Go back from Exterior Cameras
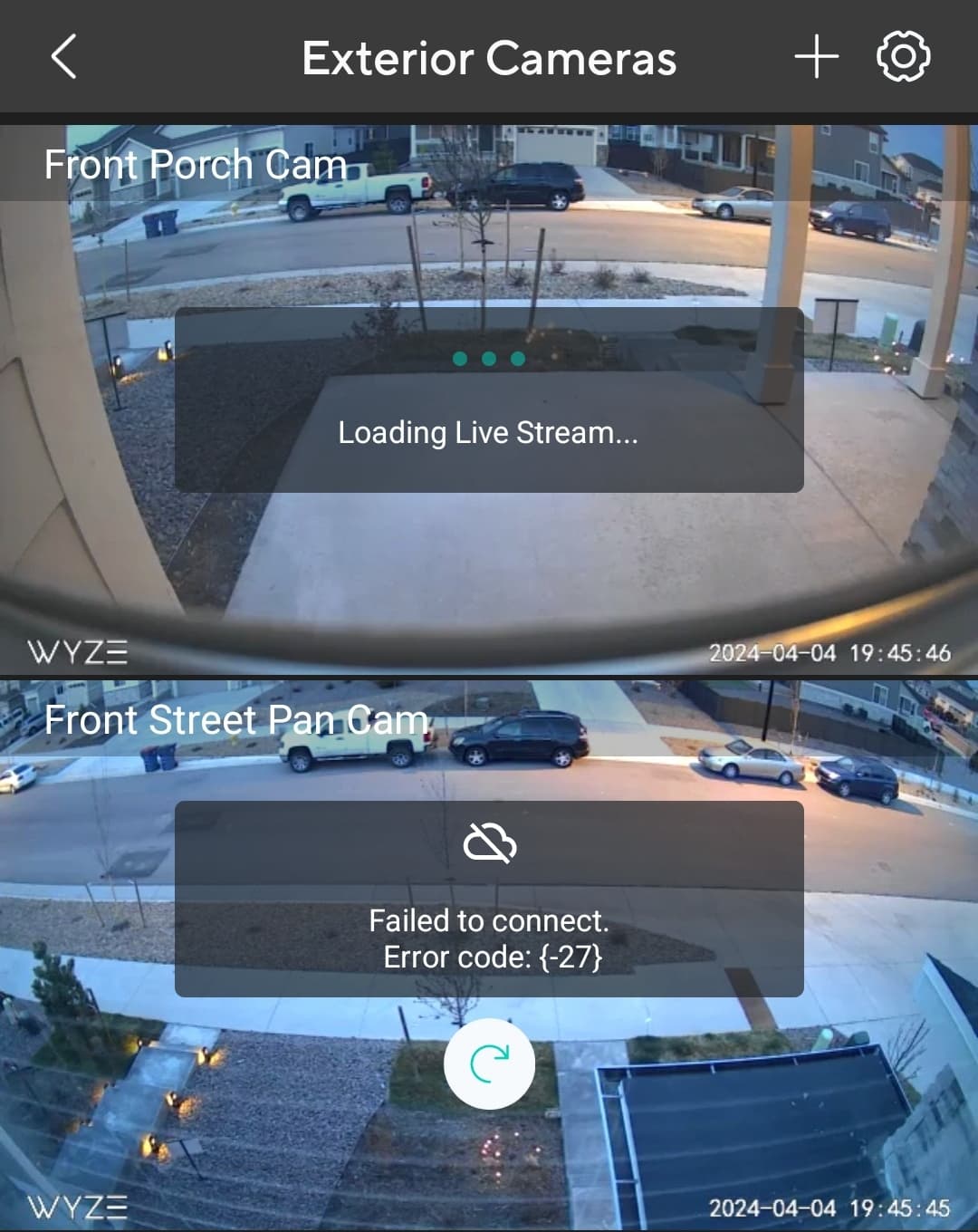Screen dimensions: 978x1232 click(x=63, y=58)
